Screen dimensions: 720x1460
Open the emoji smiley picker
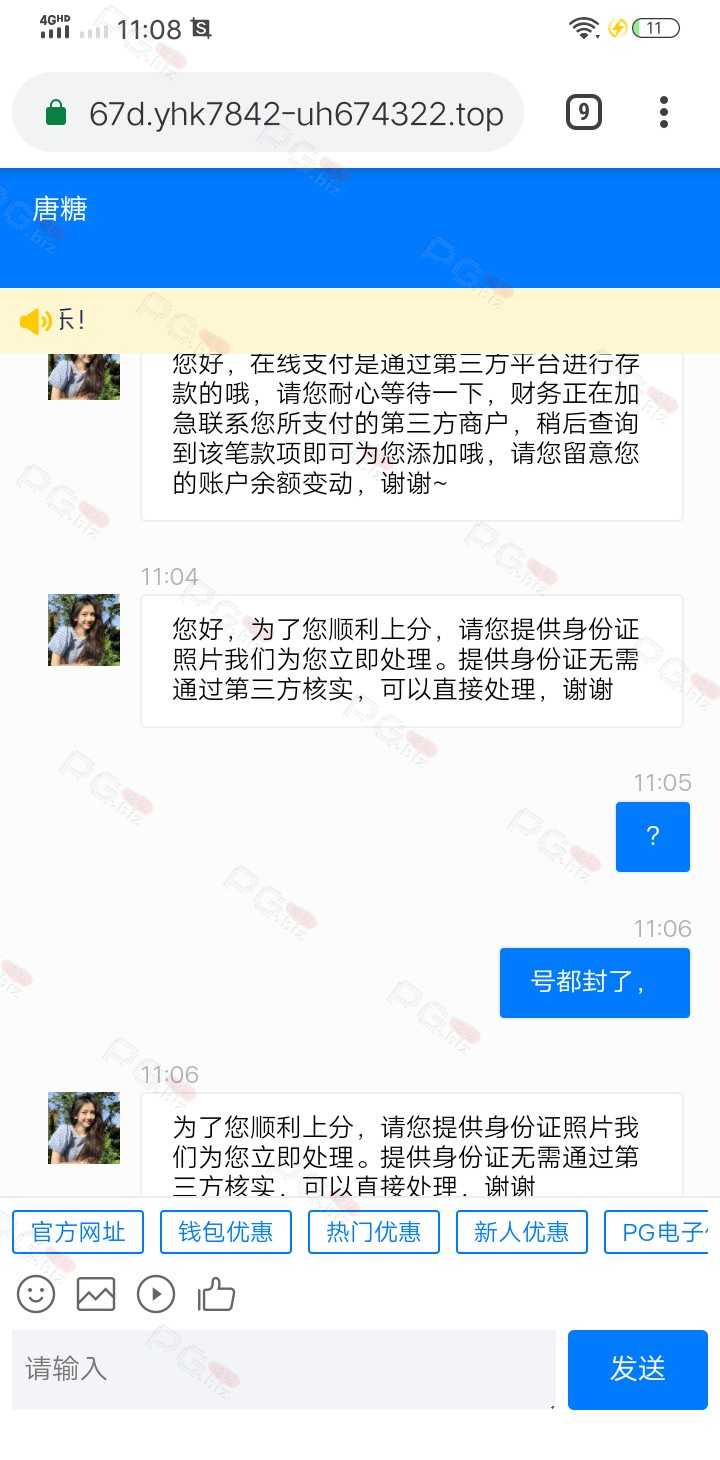36,1294
